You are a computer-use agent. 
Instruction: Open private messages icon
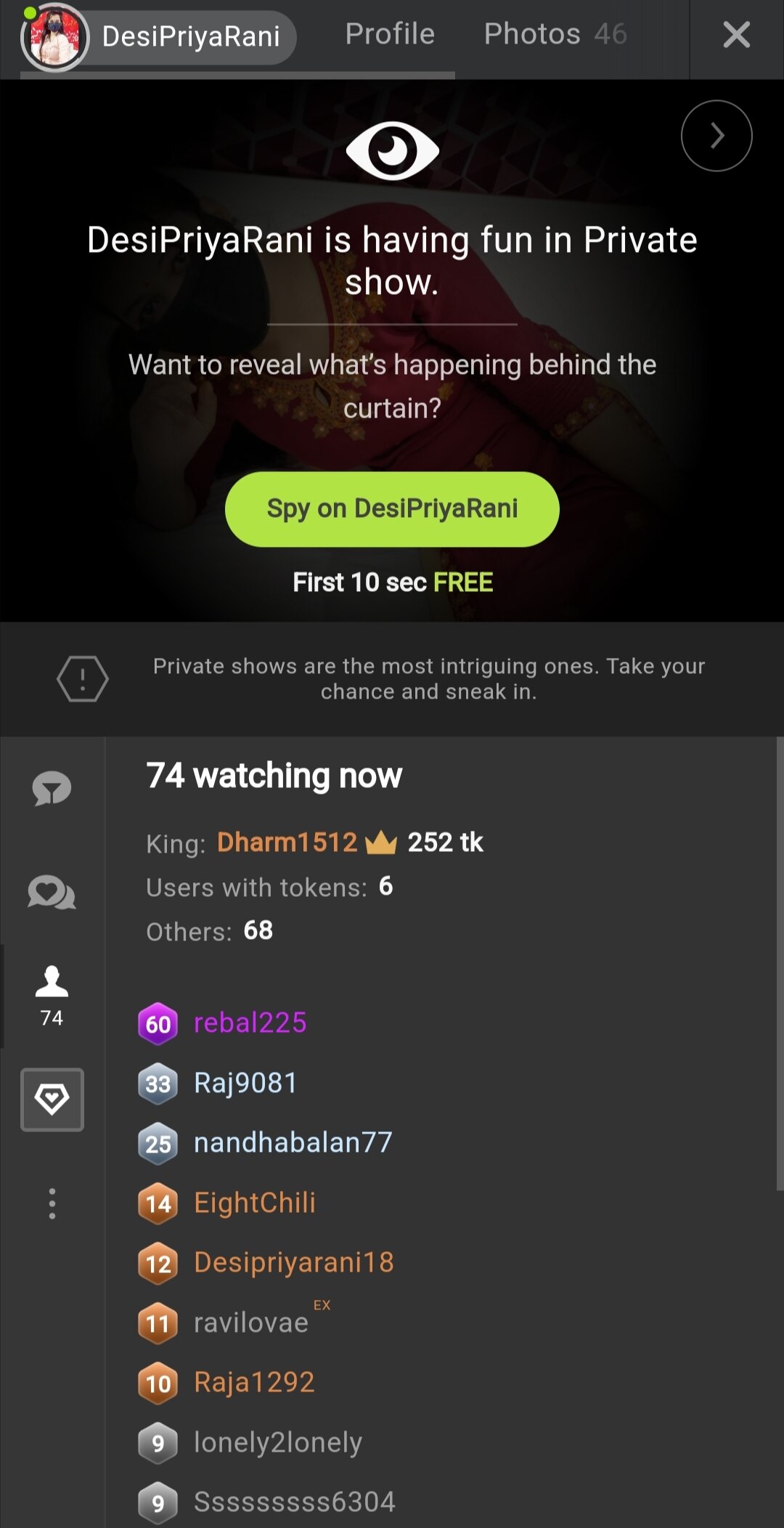point(52,893)
